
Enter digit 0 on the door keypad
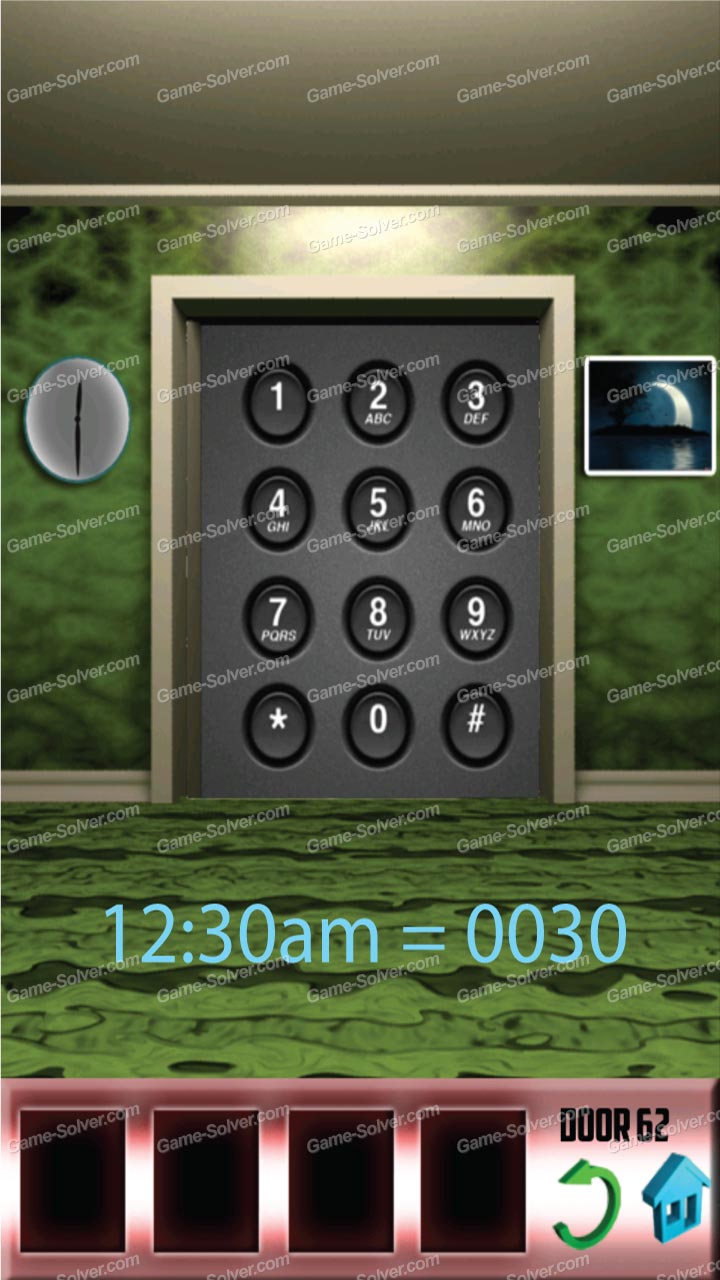pyautogui.click(x=378, y=722)
